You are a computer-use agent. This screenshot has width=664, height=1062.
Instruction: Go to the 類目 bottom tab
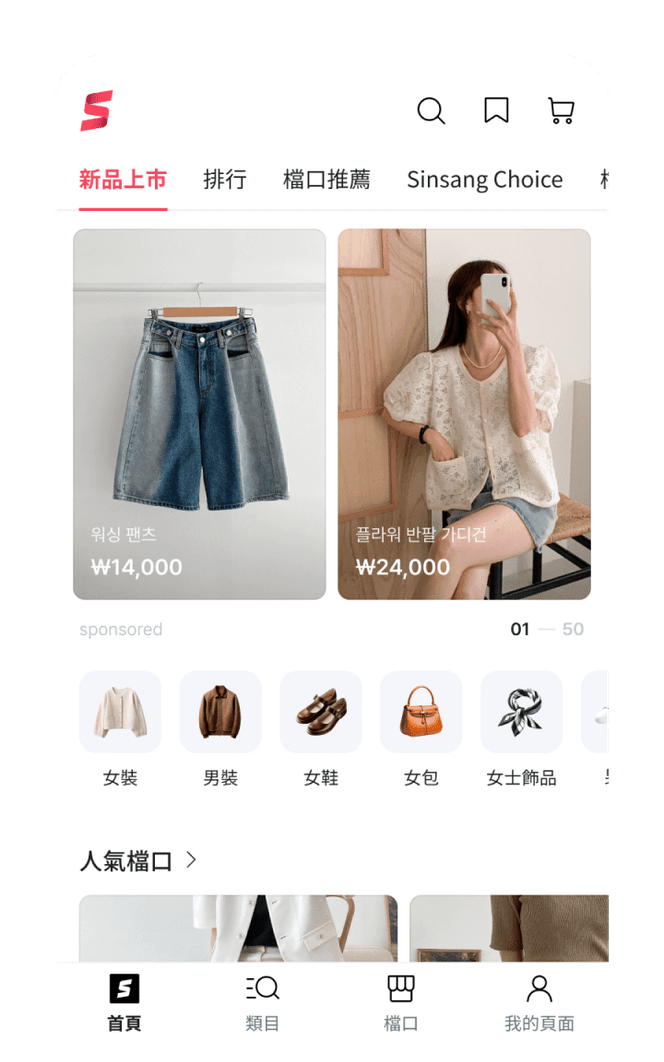262,1003
